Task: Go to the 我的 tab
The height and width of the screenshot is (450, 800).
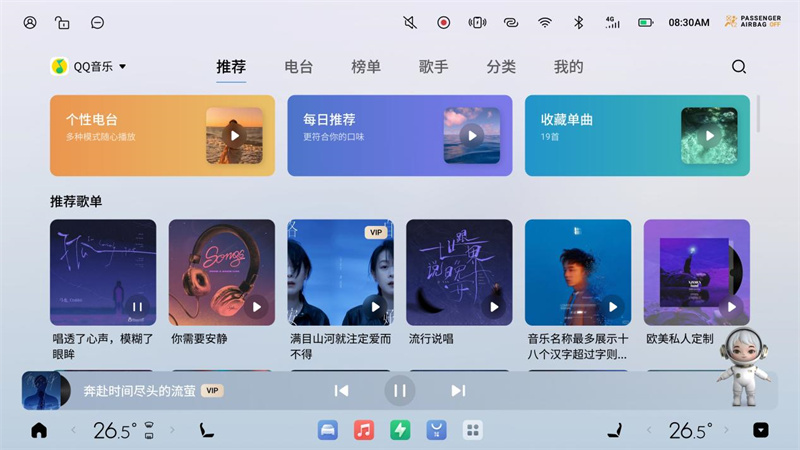Action: tap(568, 67)
